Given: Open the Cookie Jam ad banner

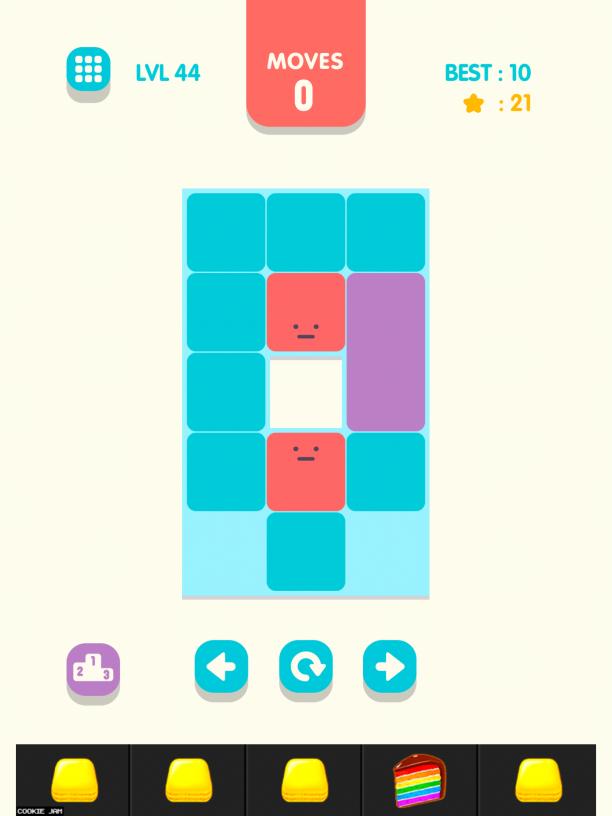Looking at the screenshot, I should pos(305,779).
